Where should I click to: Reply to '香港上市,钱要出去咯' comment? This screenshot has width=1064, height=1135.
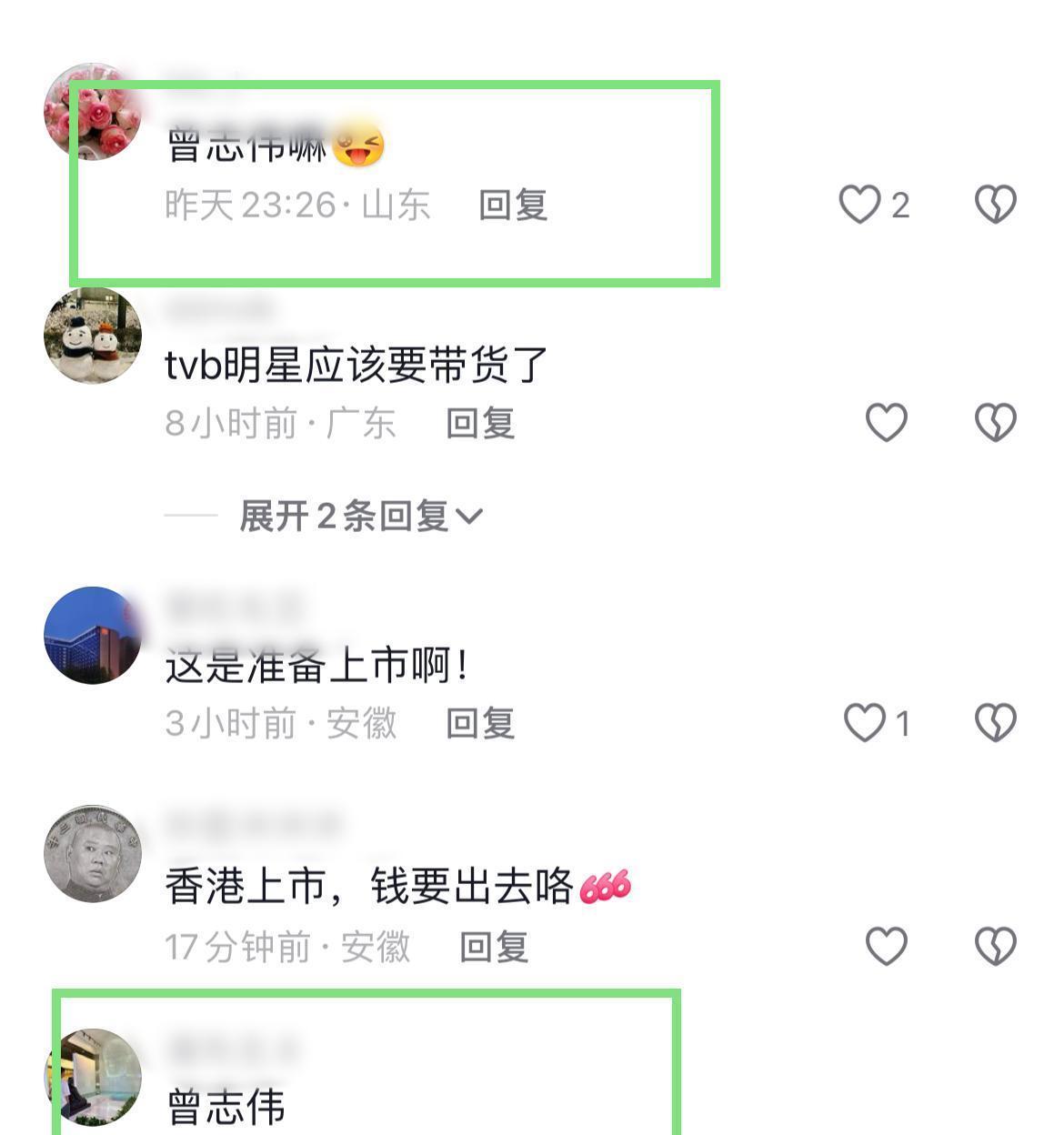click(x=494, y=947)
